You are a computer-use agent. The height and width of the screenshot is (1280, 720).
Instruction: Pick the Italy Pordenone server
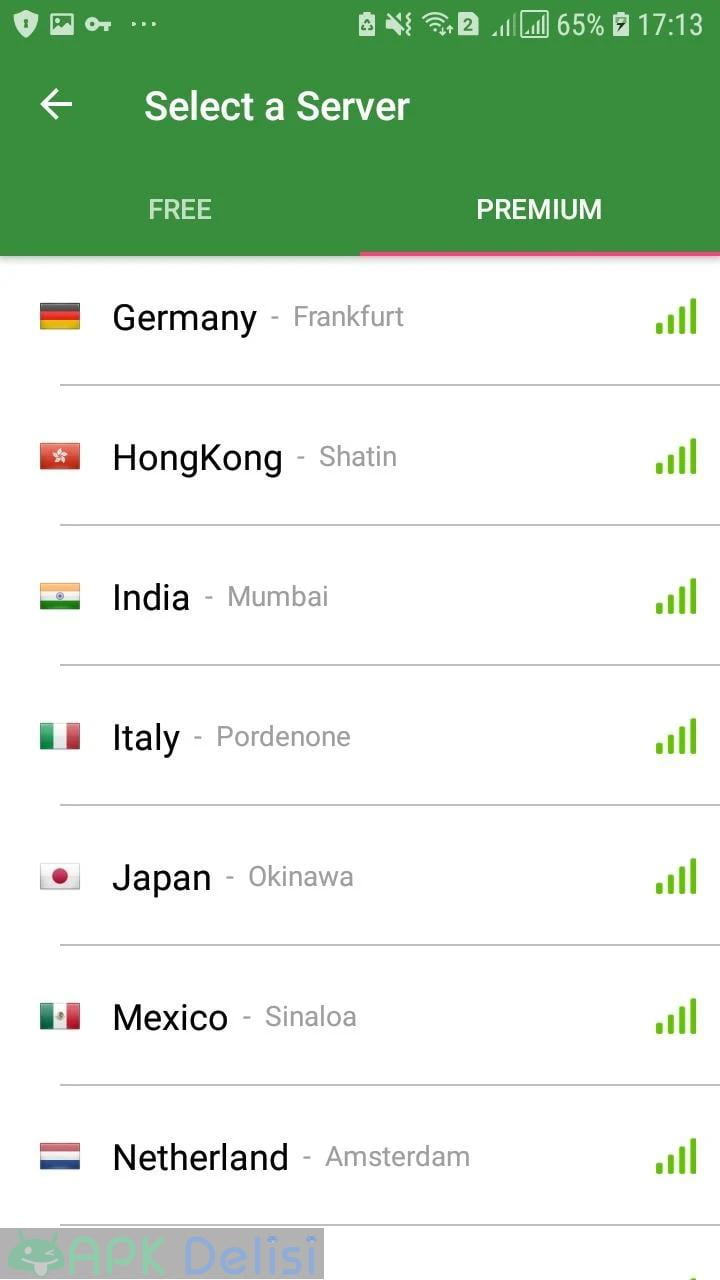point(360,737)
